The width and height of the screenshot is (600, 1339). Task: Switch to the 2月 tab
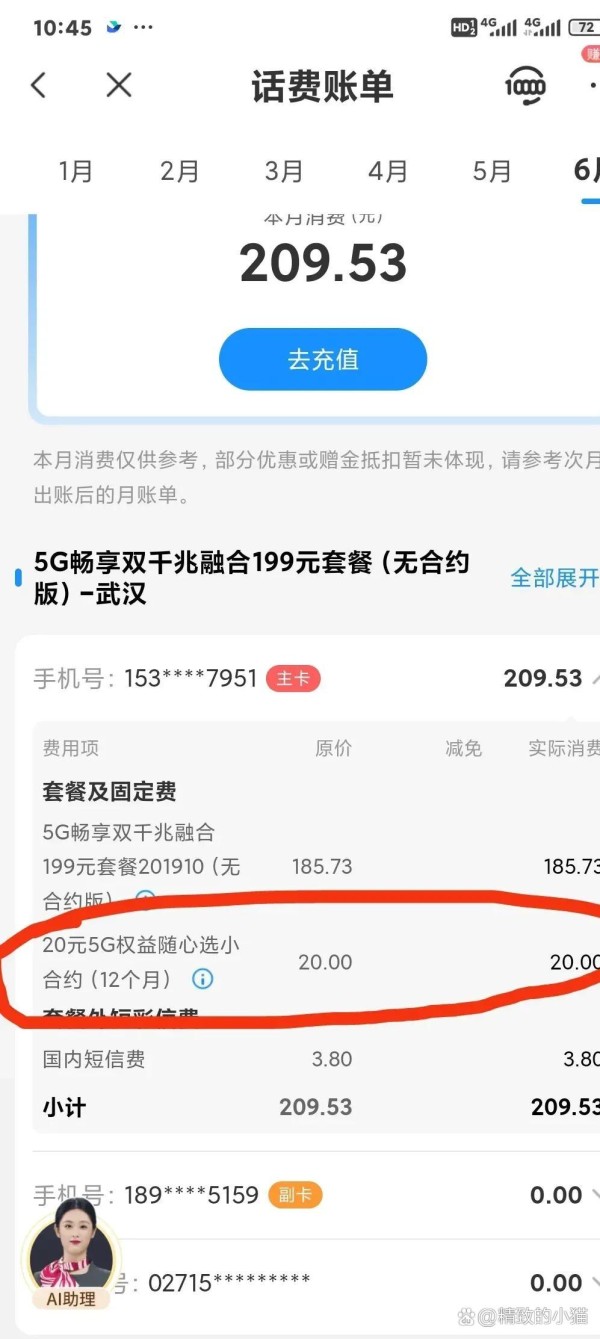coord(179,171)
